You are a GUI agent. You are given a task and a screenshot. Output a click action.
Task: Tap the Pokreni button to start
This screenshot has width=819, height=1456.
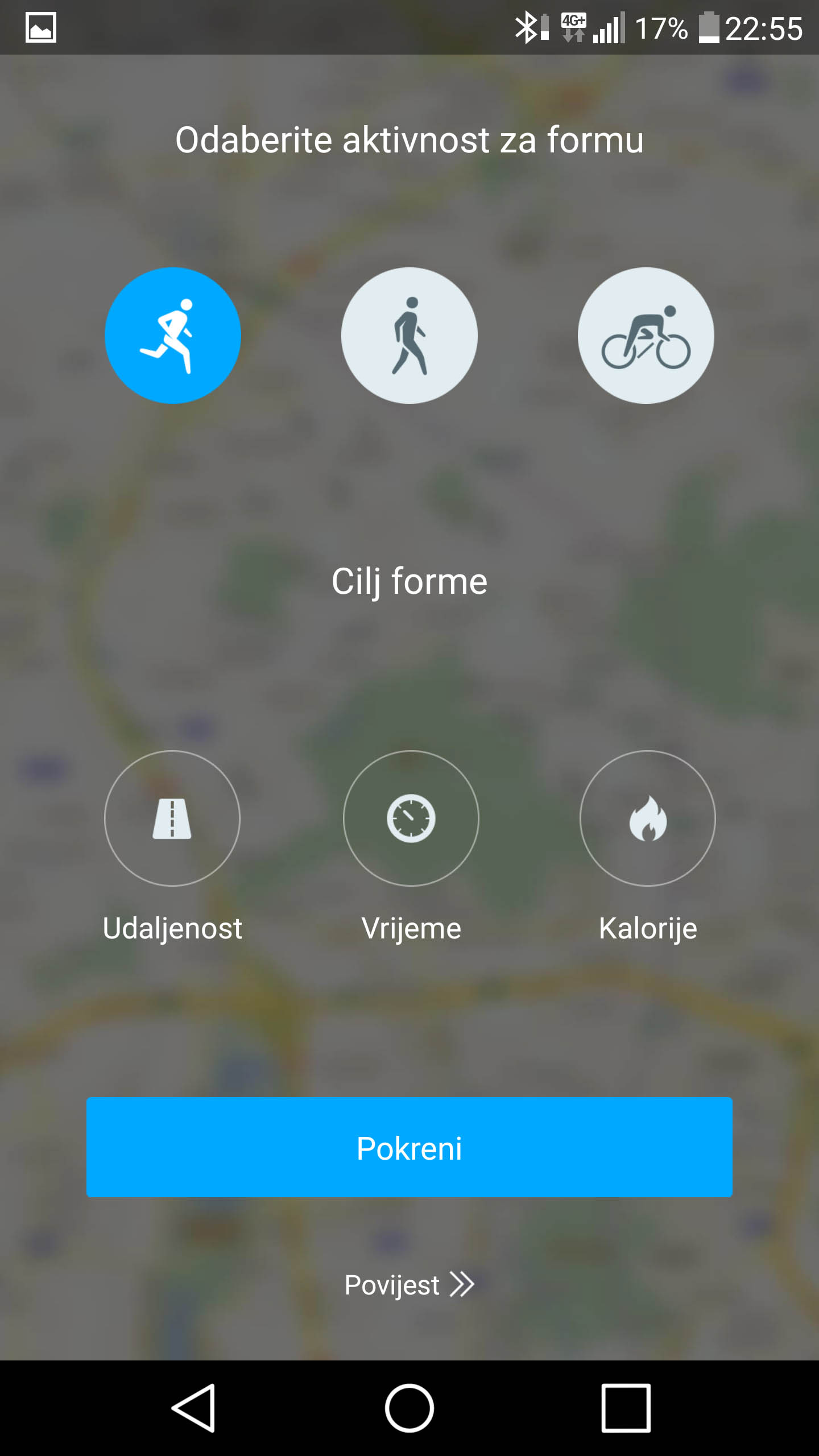pos(409,1147)
